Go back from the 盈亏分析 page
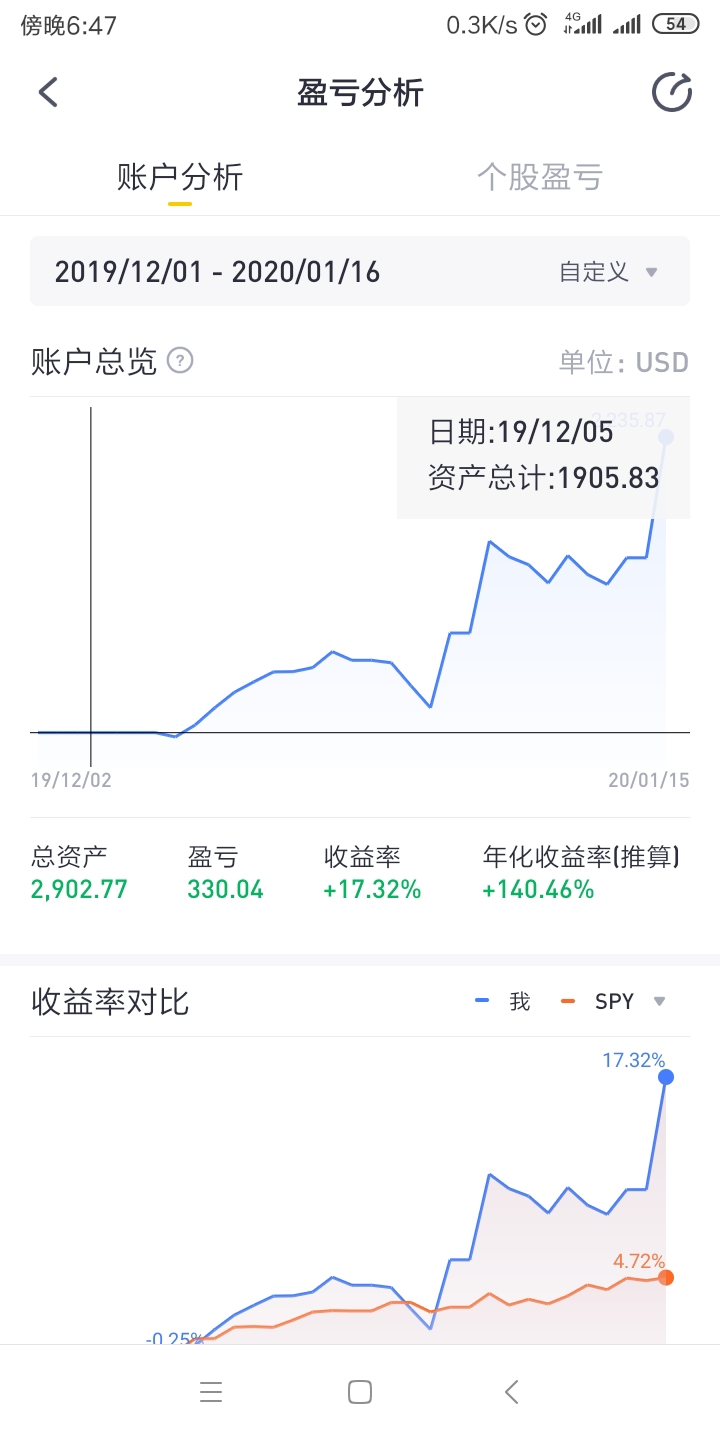The height and width of the screenshot is (1440, 720). pyautogui.click(x=48, y=93)
